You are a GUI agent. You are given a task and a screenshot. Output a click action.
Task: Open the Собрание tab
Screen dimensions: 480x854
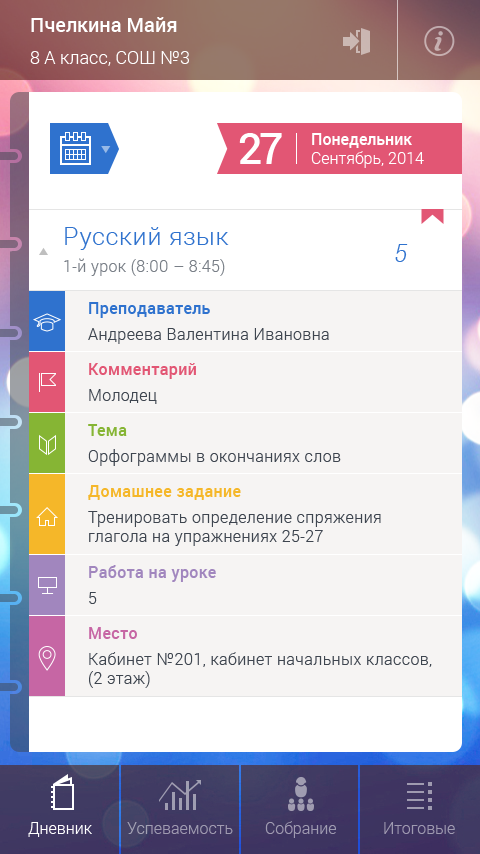(300, 808)
